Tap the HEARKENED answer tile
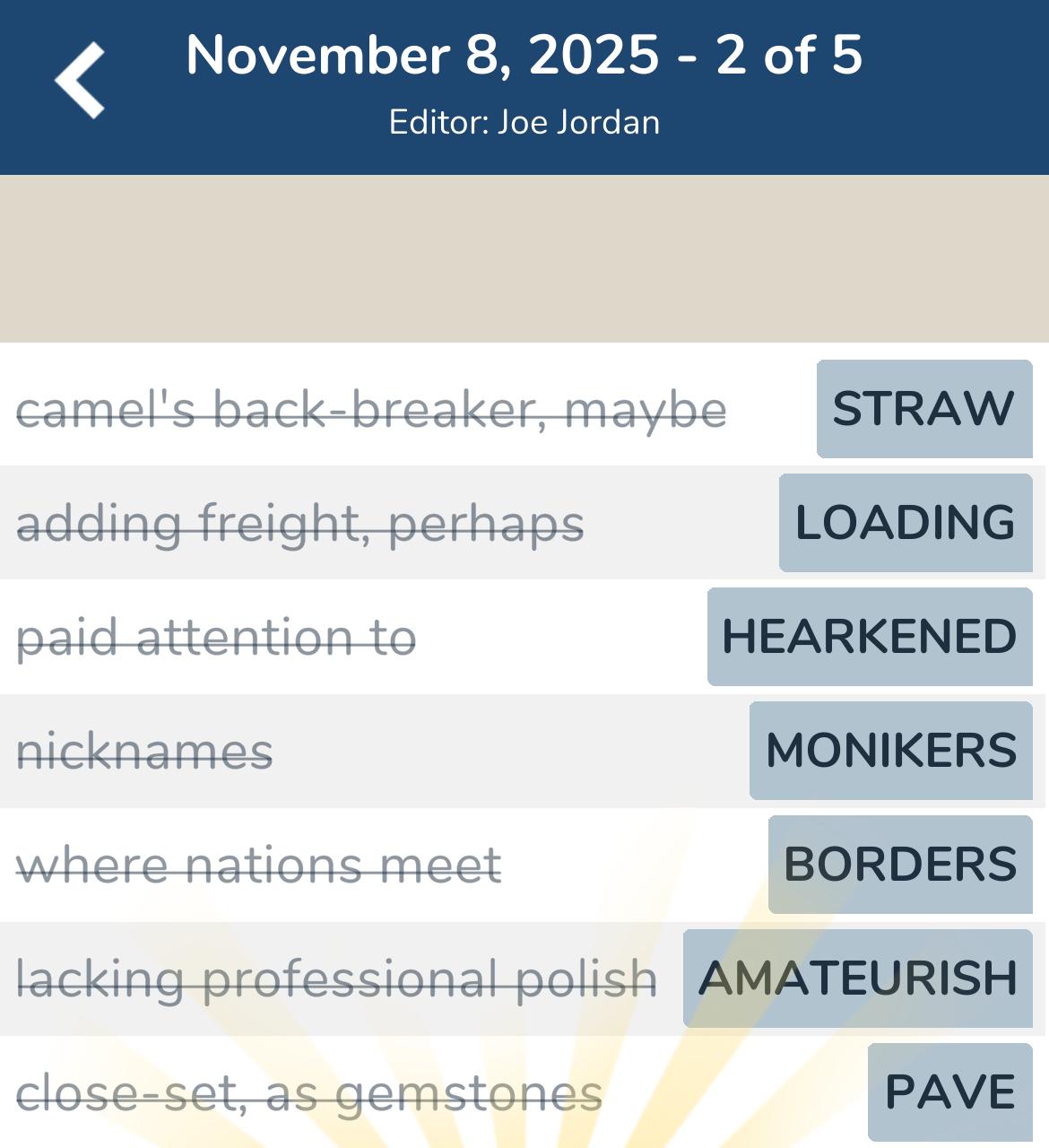 (x=868, y=637)
